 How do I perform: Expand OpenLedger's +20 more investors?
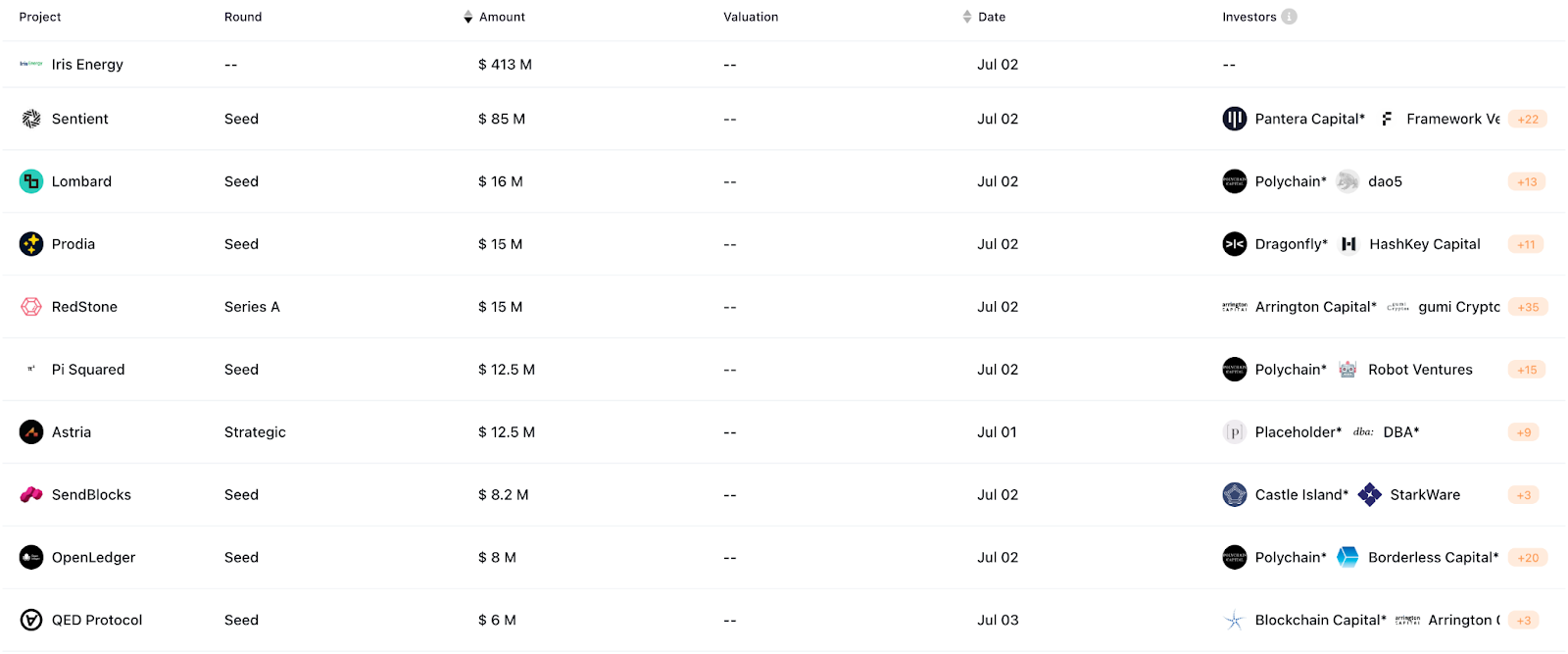(x=1527, y=558)
